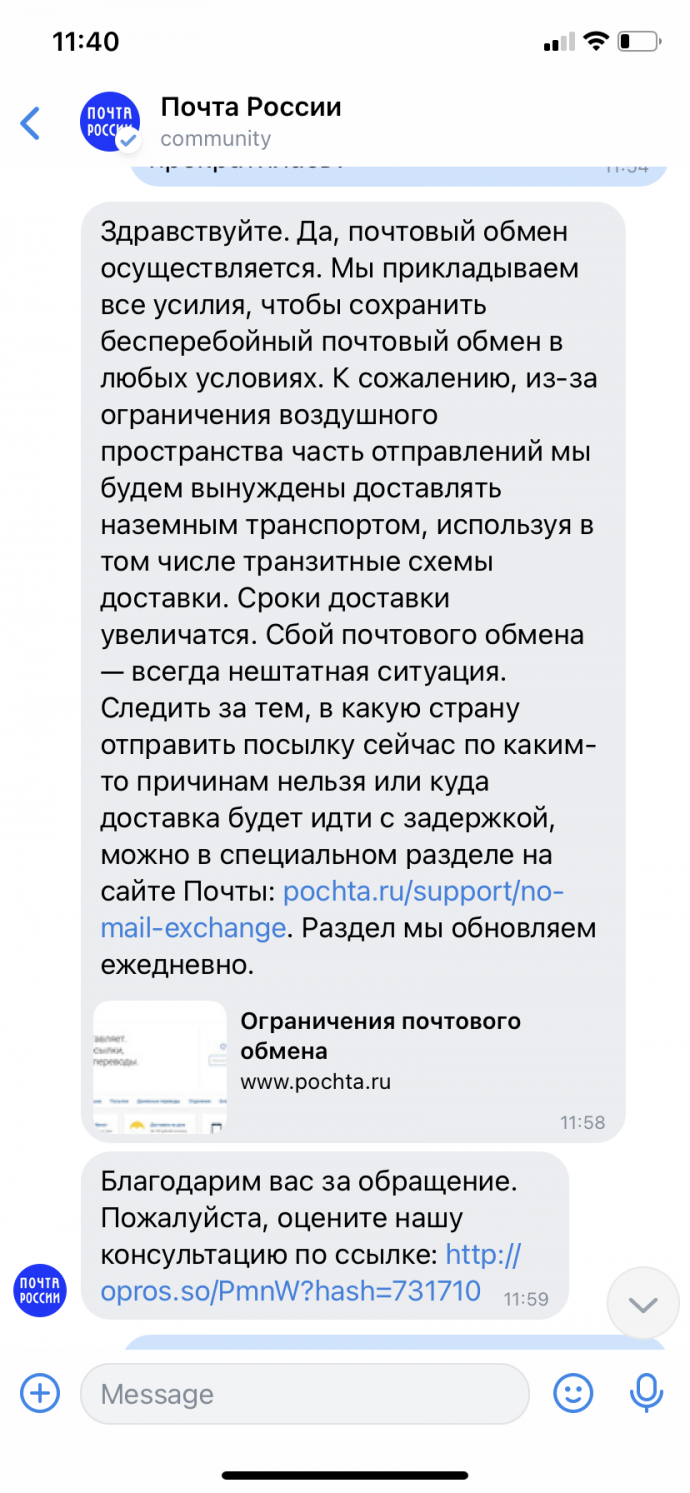The image size is (690, 1493).
Task: Focus the Message text field
Action: (x=304, y=1393)
